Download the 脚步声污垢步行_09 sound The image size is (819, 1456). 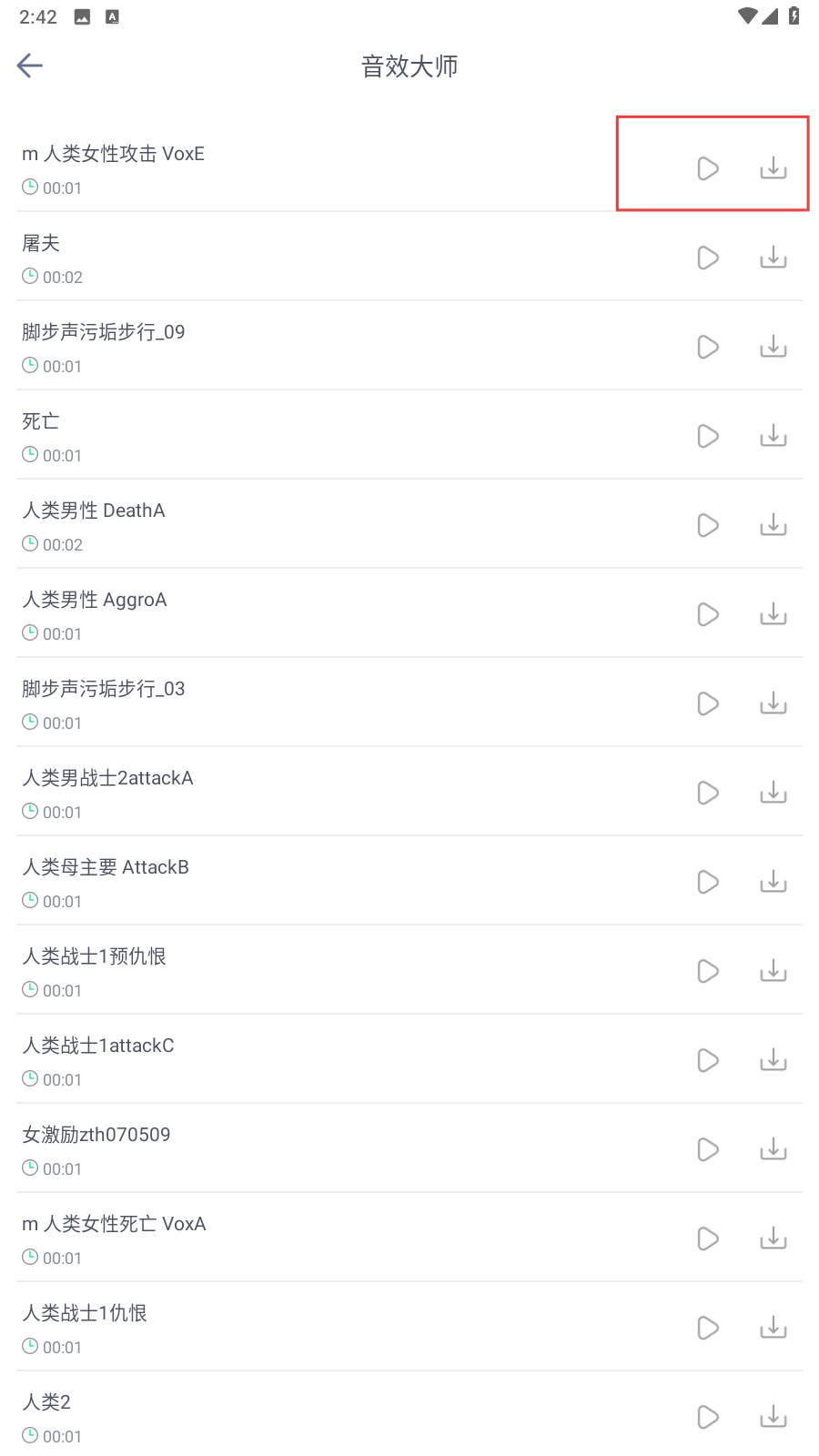tap(773, 346)
